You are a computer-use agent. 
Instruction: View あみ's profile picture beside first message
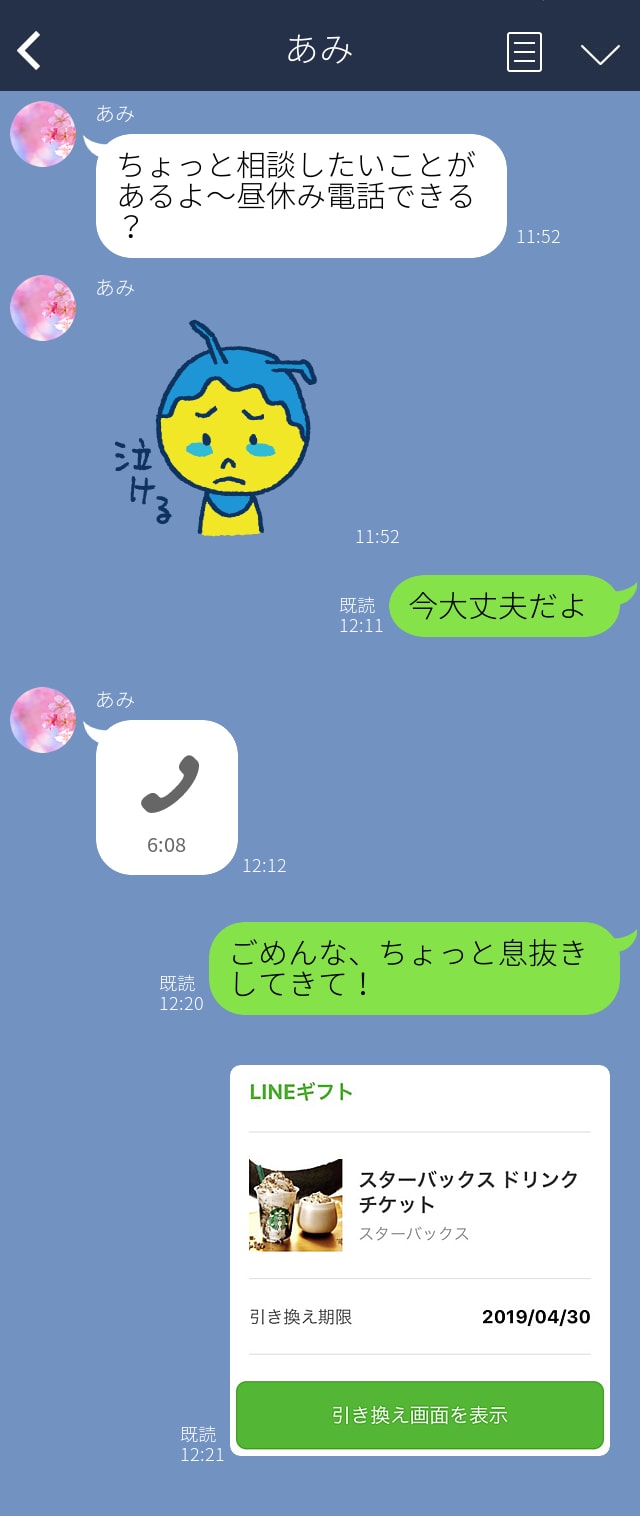point(43,134)
